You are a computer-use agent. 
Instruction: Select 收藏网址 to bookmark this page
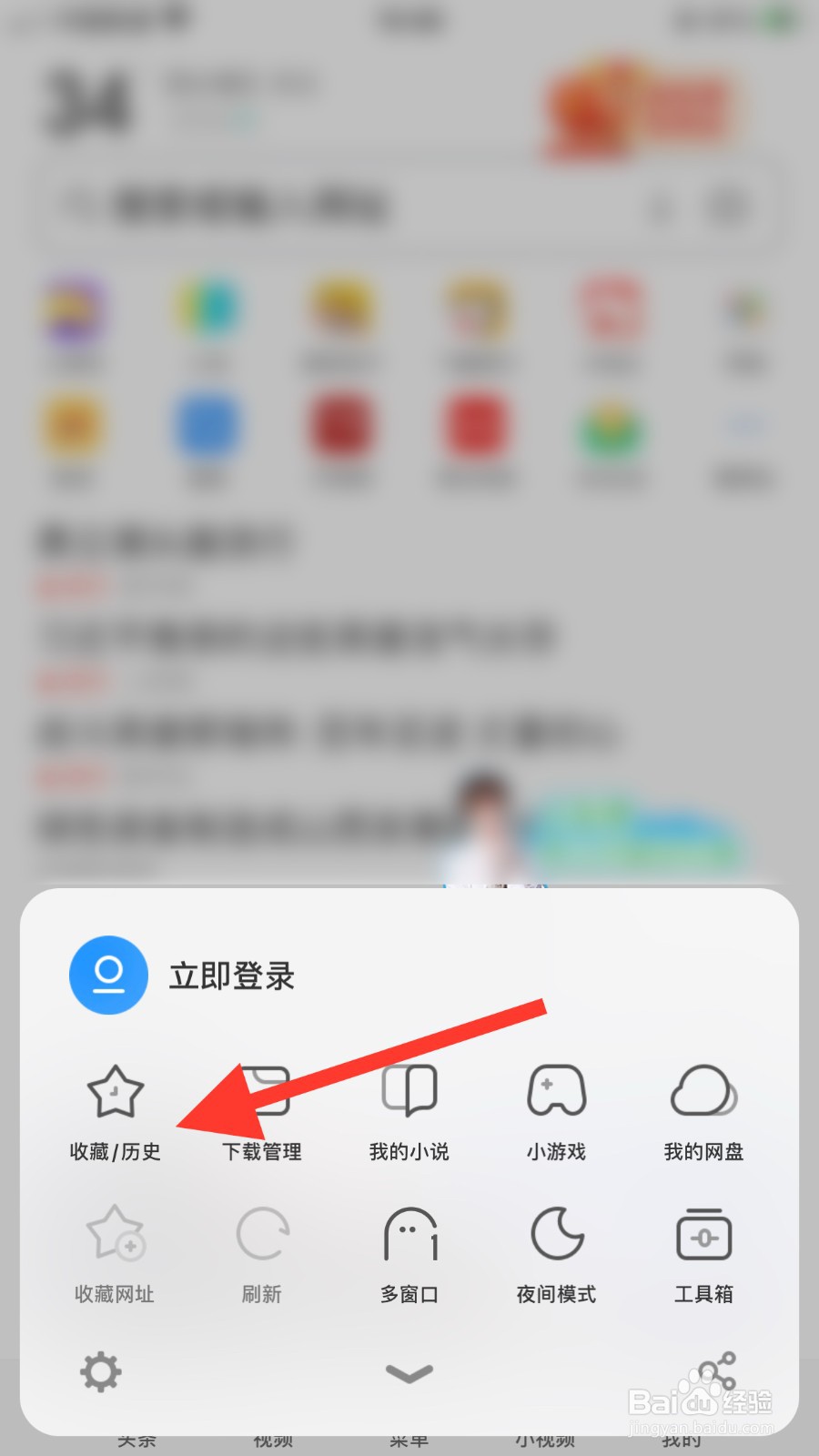[x=112, y=1251]
